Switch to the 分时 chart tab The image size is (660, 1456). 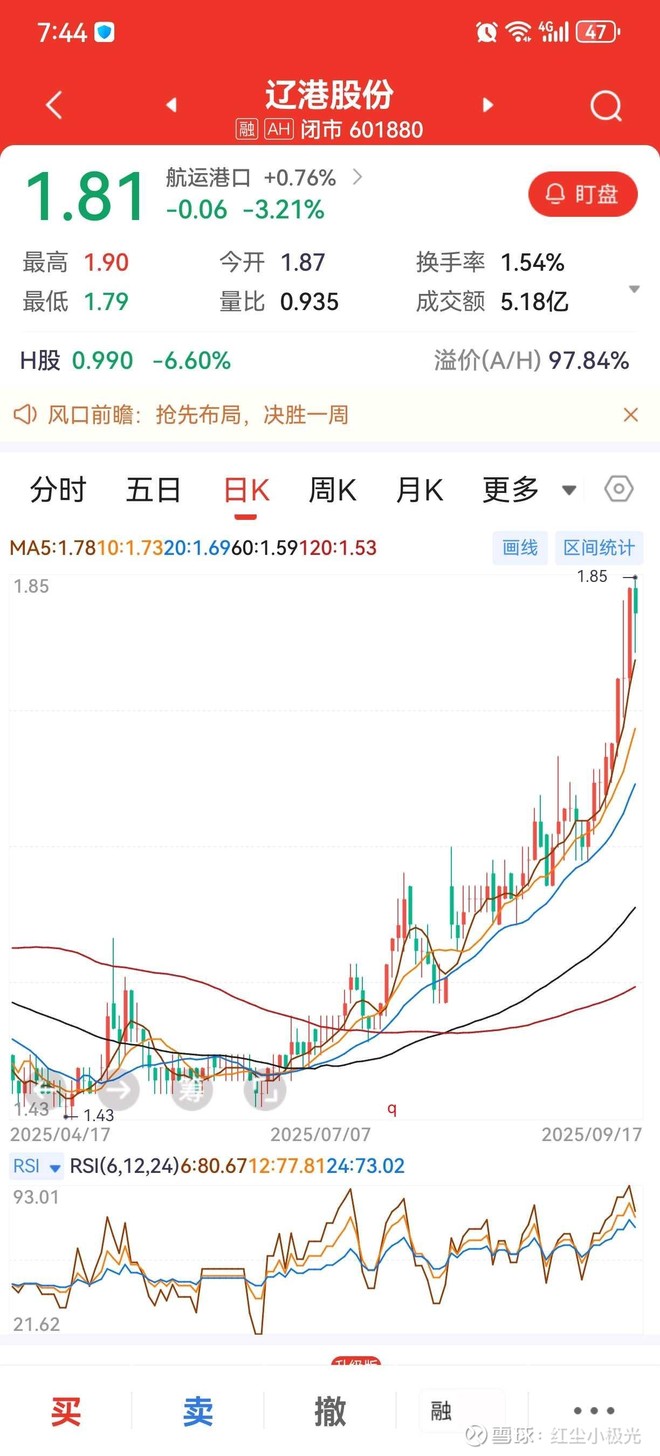pyautogui.click(x=58, y=490)
